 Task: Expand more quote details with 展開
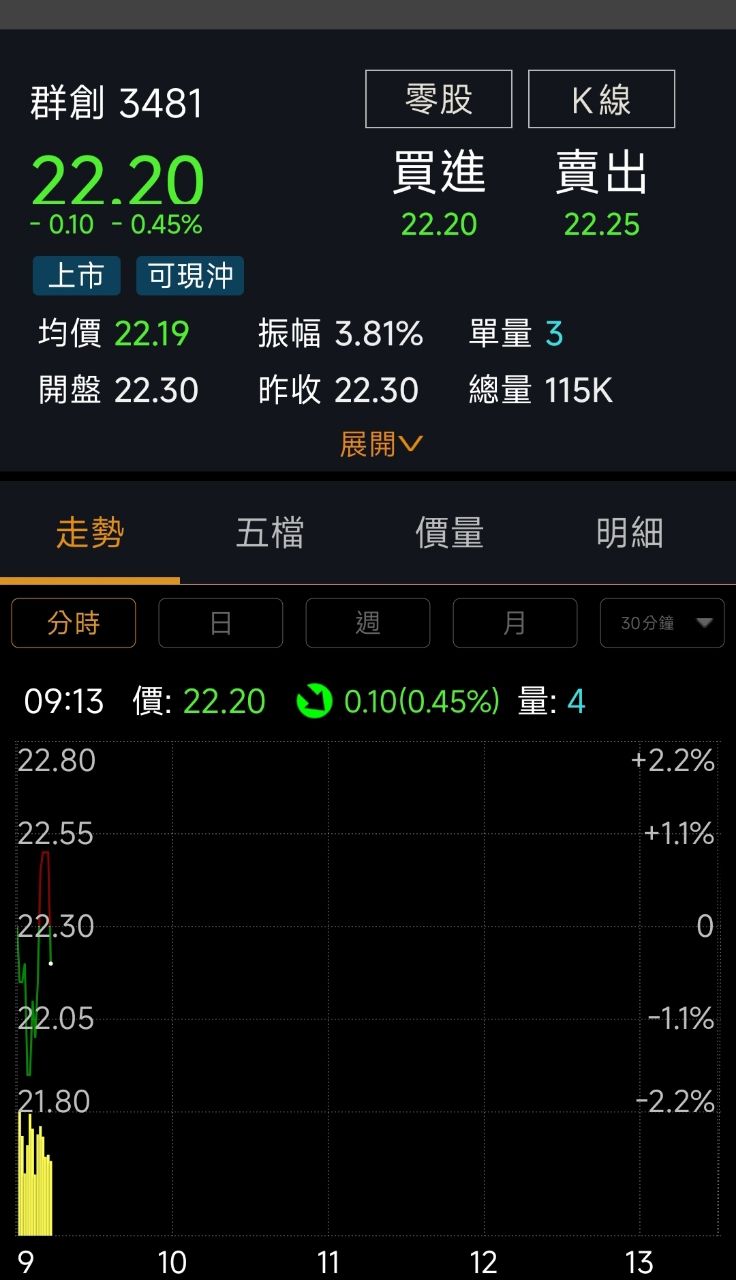click(x=381, y=444)
